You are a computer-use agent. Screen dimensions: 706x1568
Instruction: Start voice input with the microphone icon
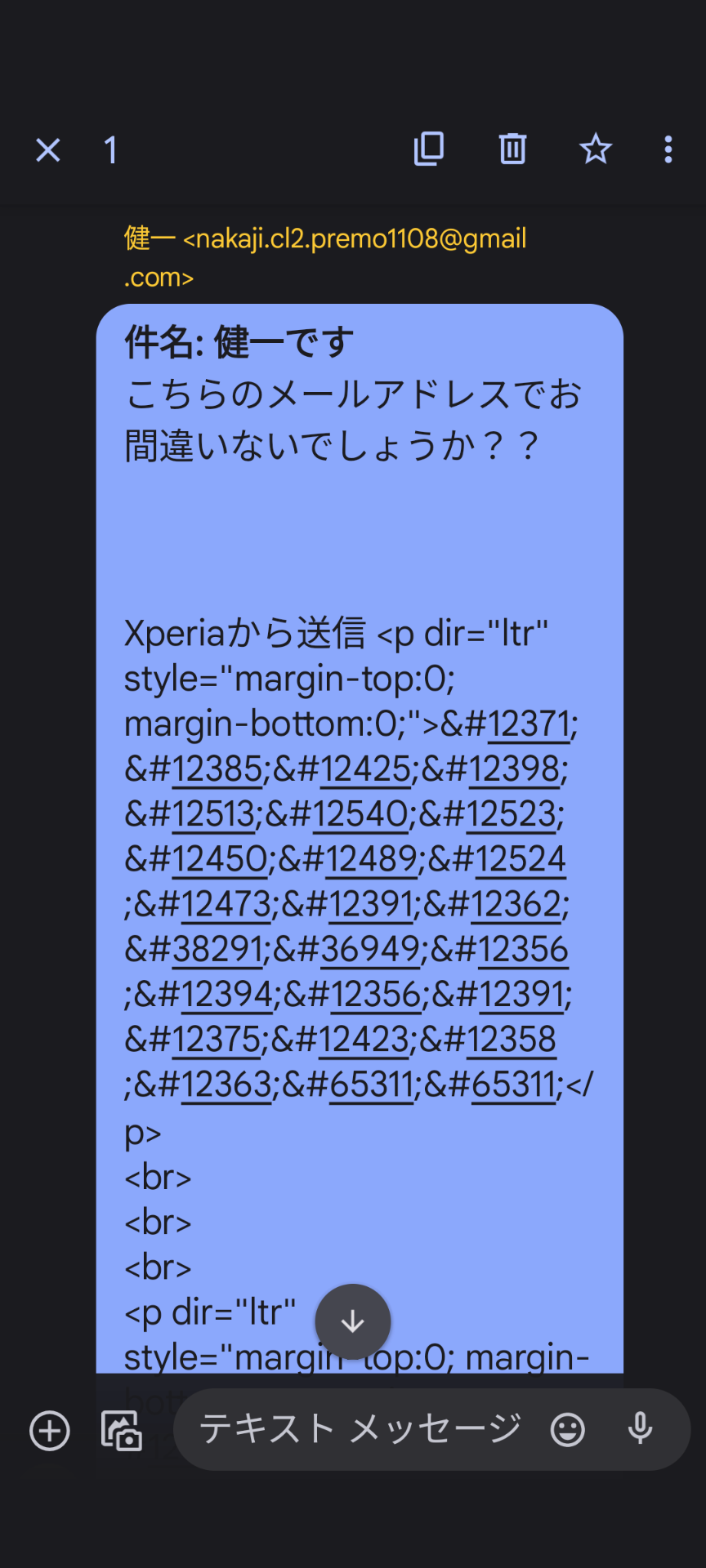(x=639, y=1429)
